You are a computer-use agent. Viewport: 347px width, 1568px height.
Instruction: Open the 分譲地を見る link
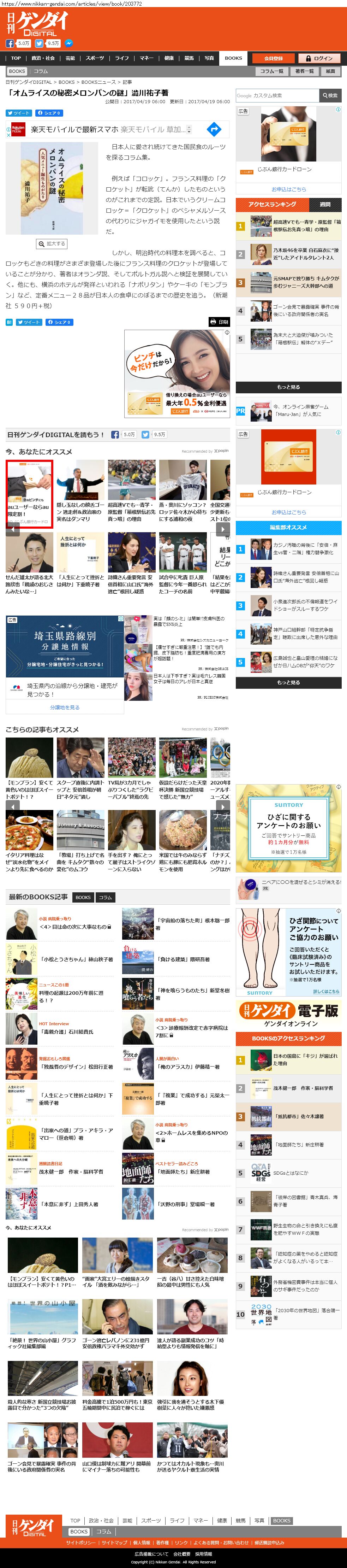coord(64,707)
